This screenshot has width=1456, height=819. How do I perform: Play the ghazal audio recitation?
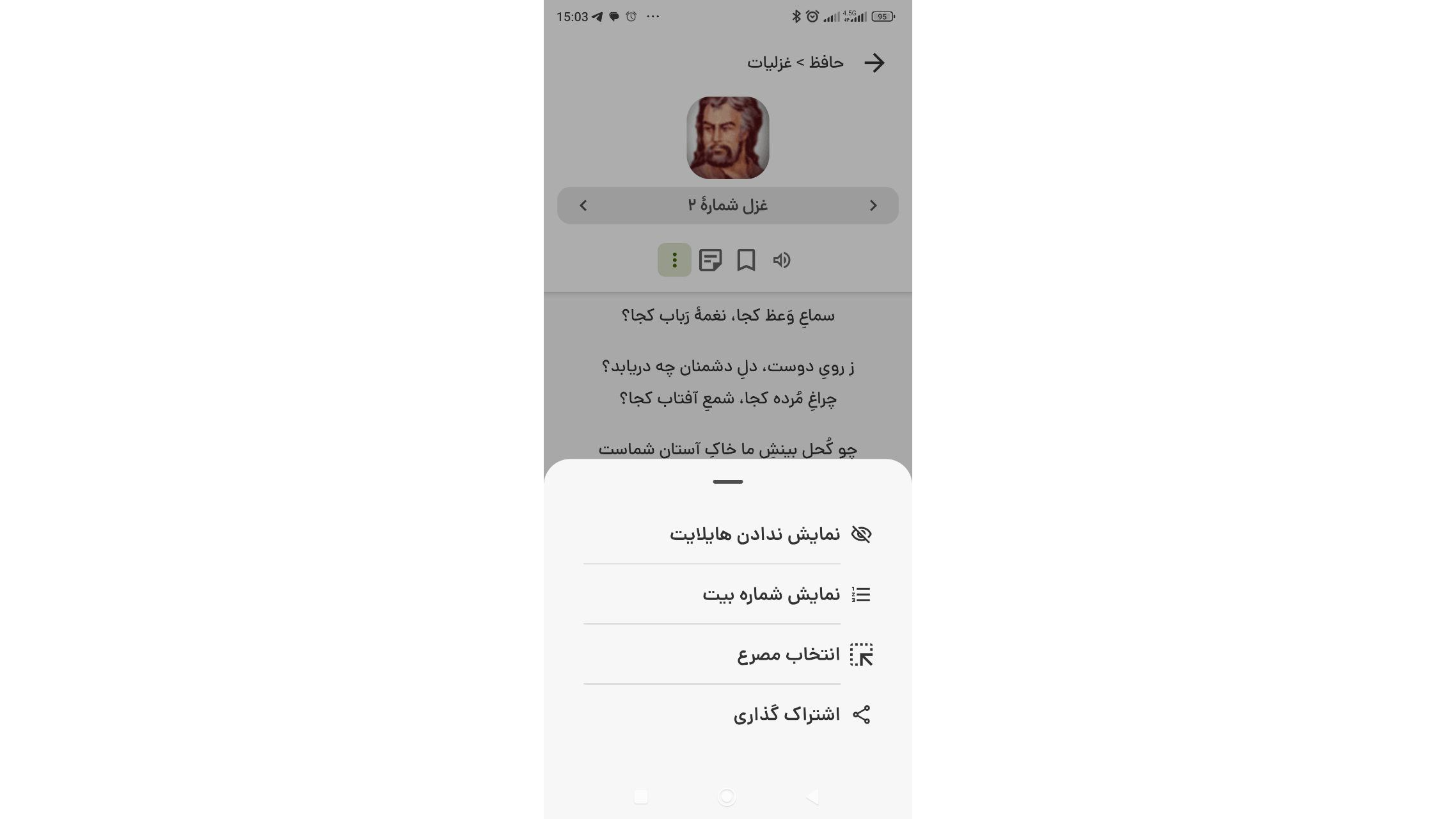pyautogui.click(x=782, y=260)
